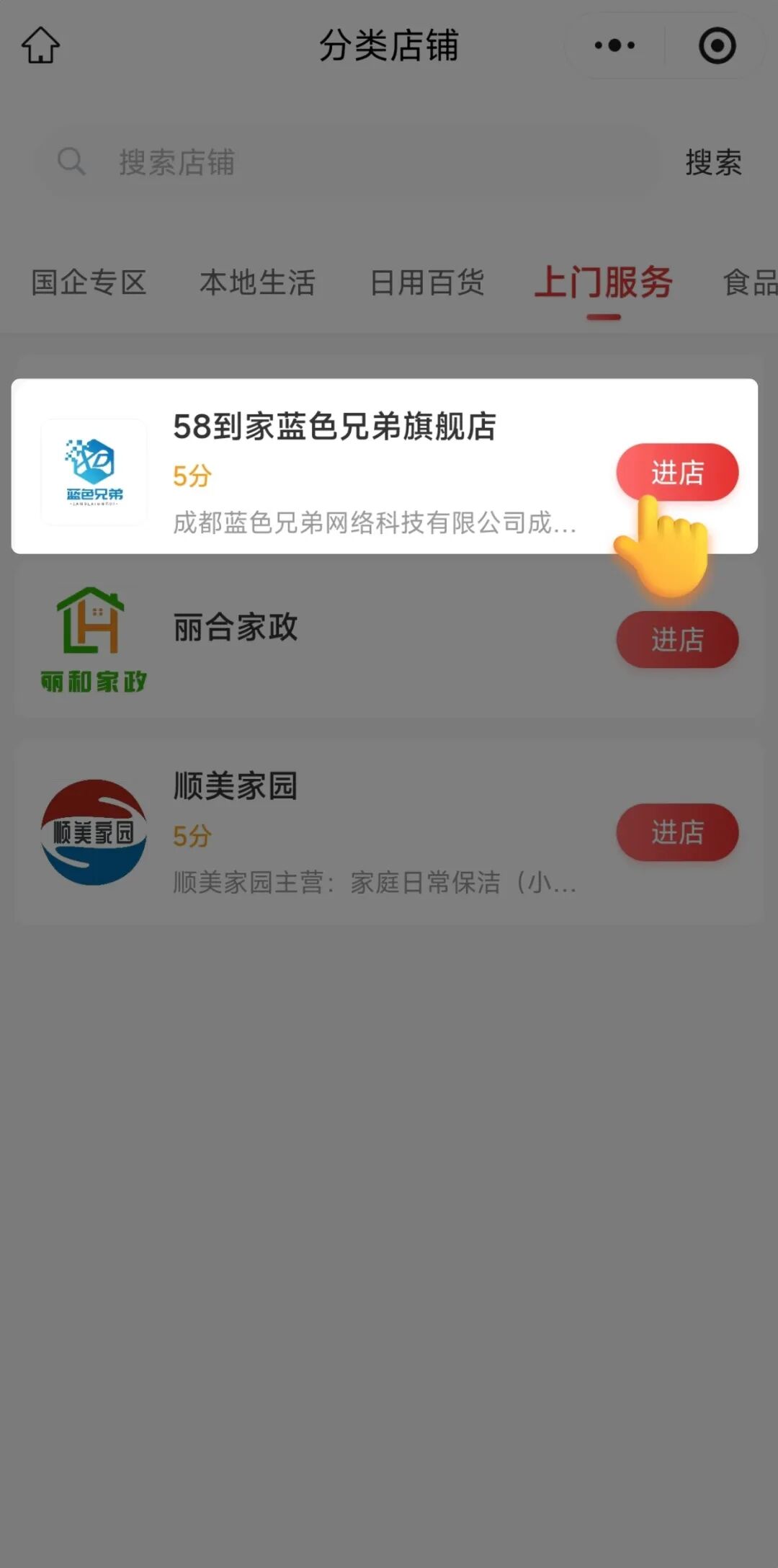778x1568 pixels.
Task: Enter the 顺美家园 shop via 进店
Action: pos(677,832)
